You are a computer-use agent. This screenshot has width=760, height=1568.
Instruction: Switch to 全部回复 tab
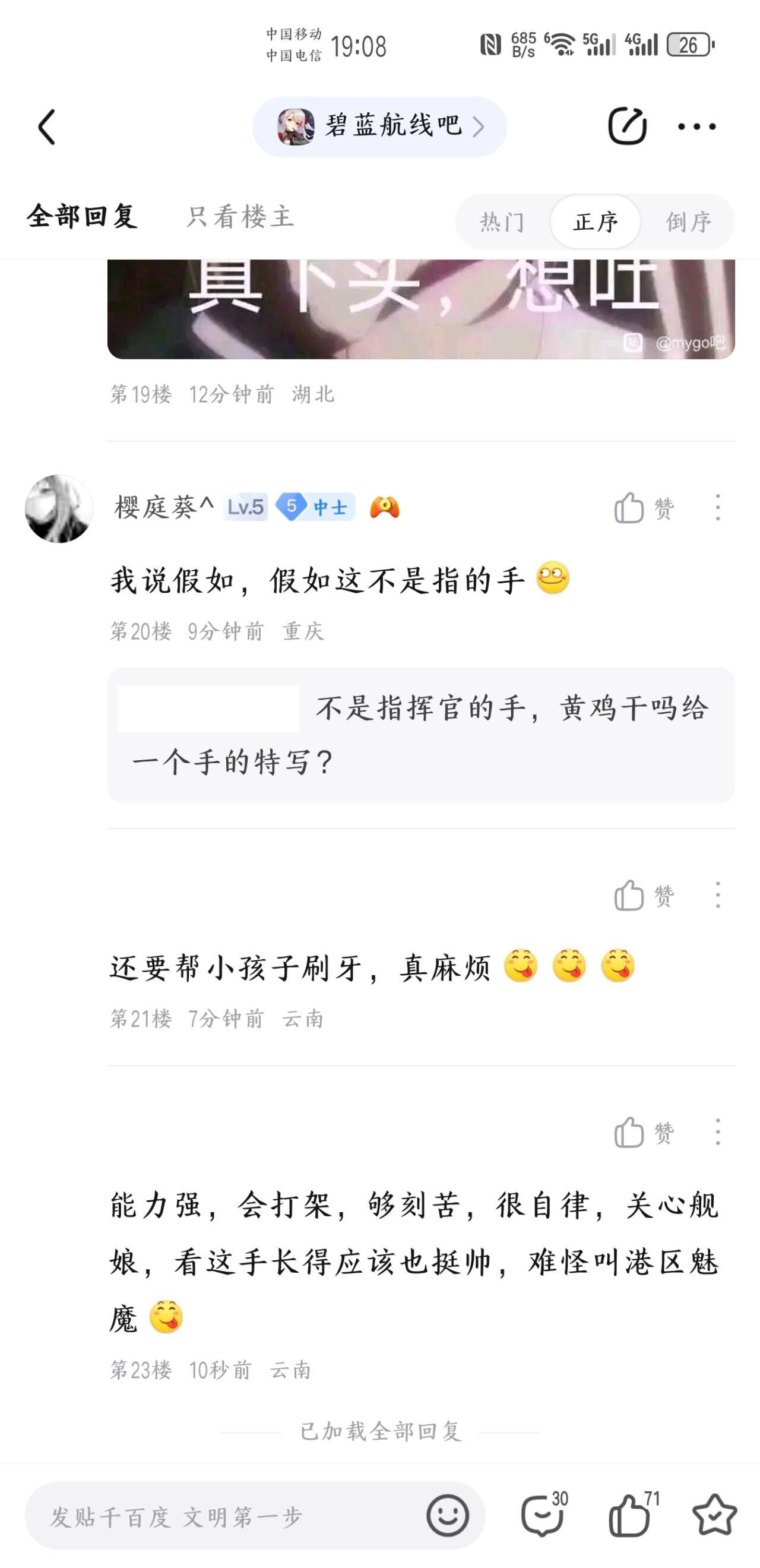(82, 217)
